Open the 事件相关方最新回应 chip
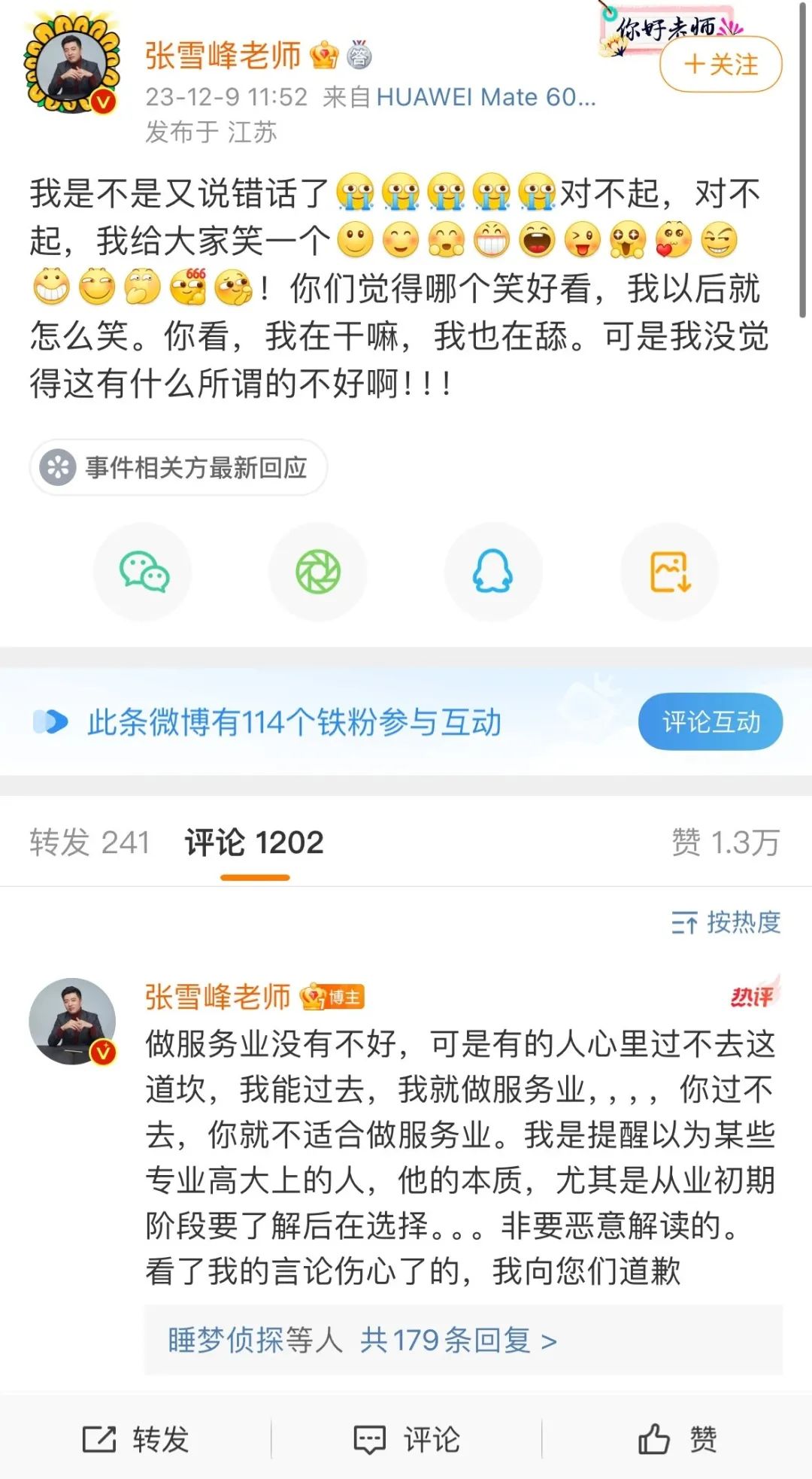812x1479 pixels. pyautogui.click(x=178, y=468)
